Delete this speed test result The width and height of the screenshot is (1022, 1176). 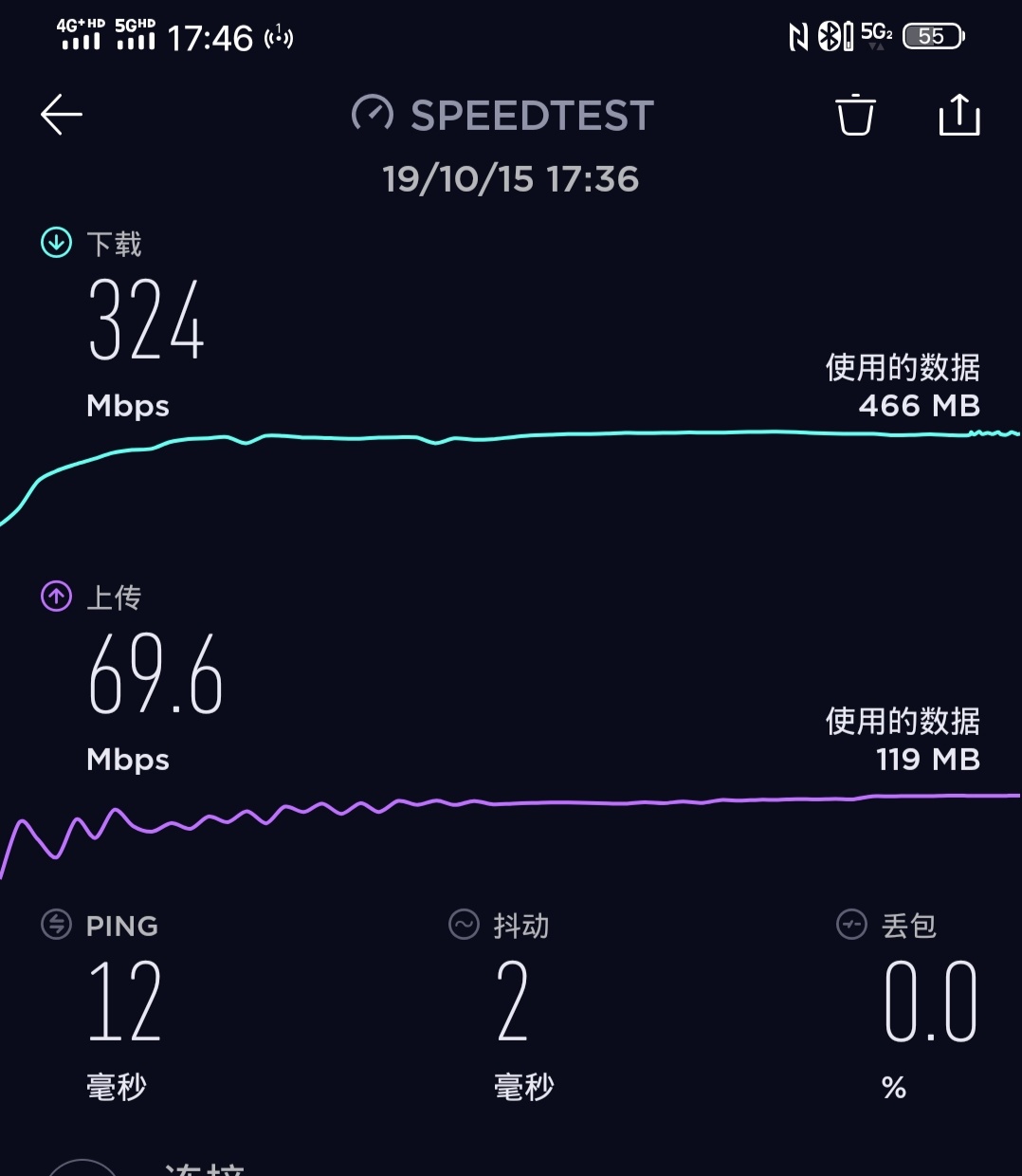pos(856,115)
